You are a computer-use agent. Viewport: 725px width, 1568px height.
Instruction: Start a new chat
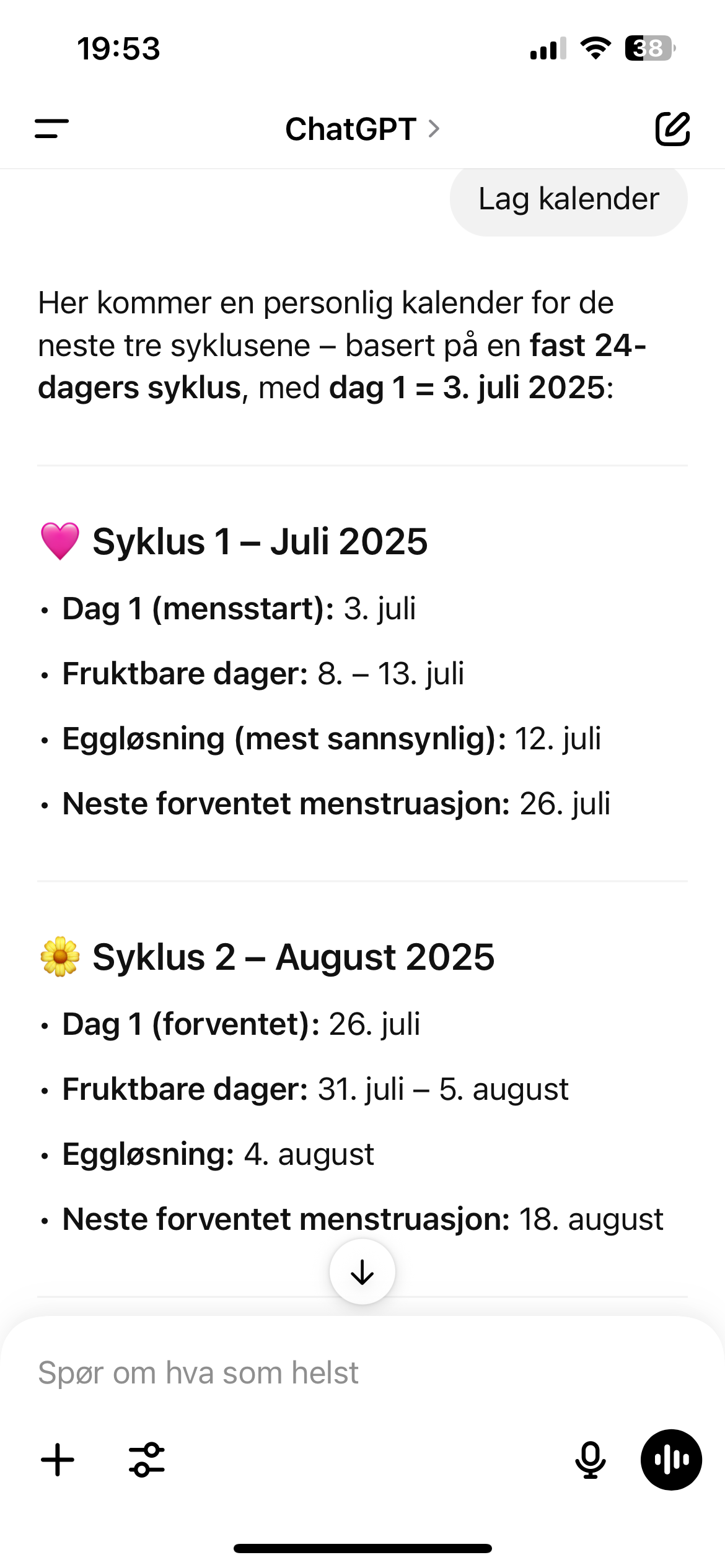point(672,129)
